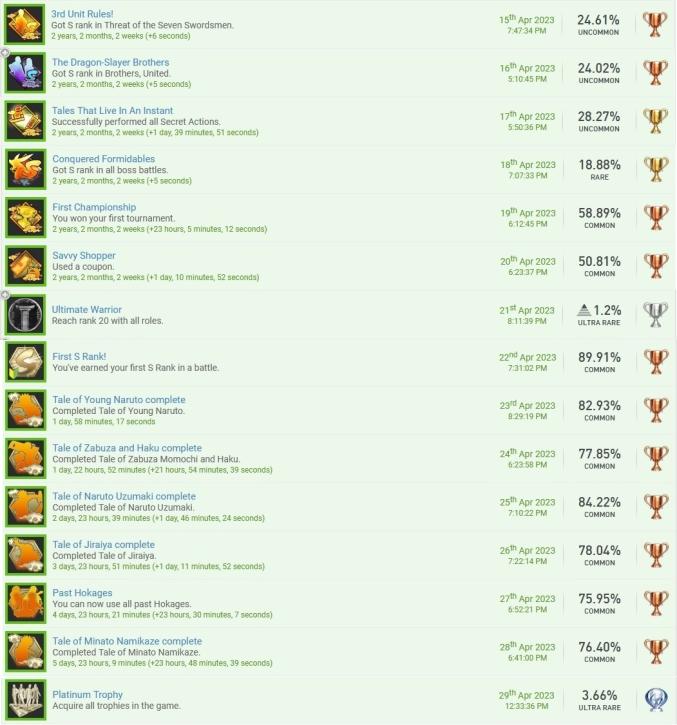Select Tale of Jiraiya complete trophy
This screenshot has width=677, height=725.
(103, 545)
